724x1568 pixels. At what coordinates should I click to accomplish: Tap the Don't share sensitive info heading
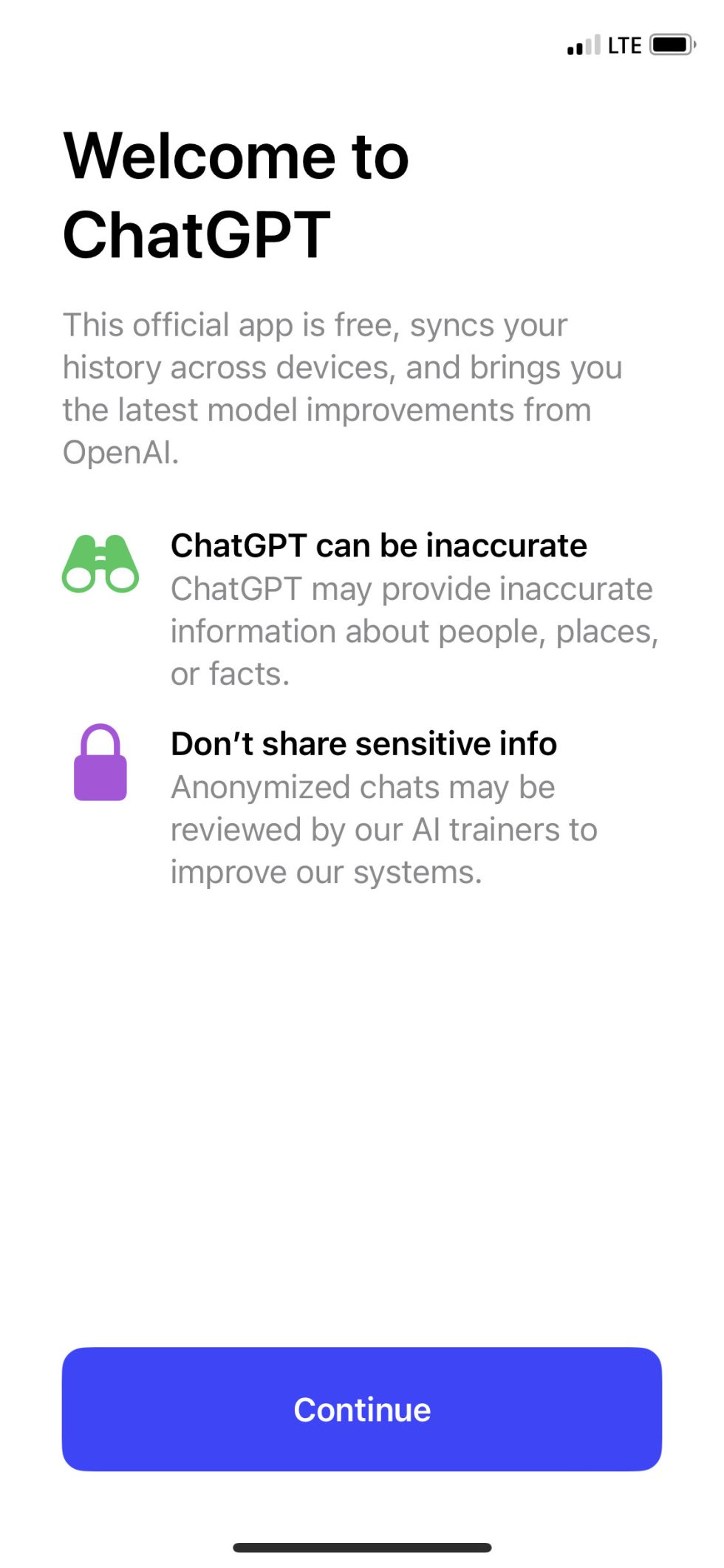(x=363, y=744)
